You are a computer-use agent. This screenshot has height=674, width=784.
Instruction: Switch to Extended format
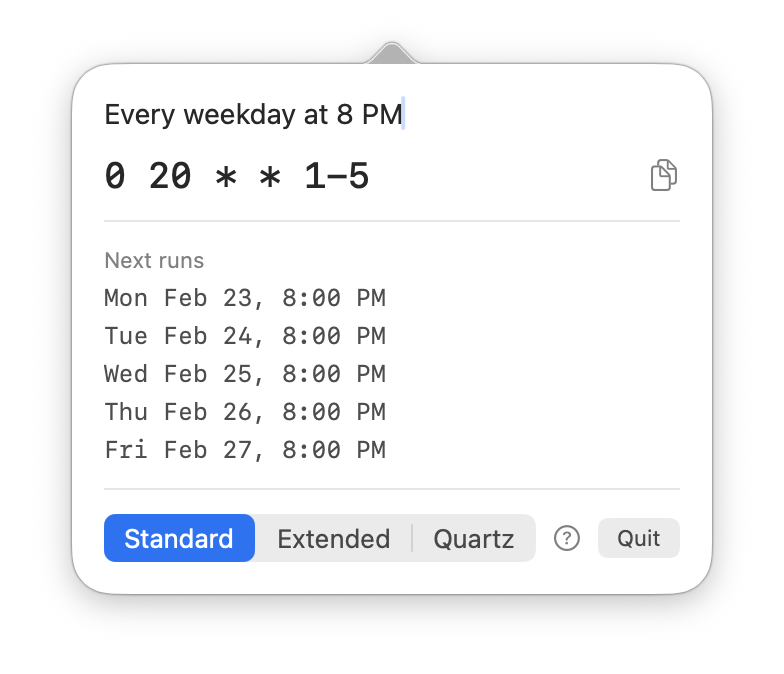pyautogui.click(x=333, y=539)
